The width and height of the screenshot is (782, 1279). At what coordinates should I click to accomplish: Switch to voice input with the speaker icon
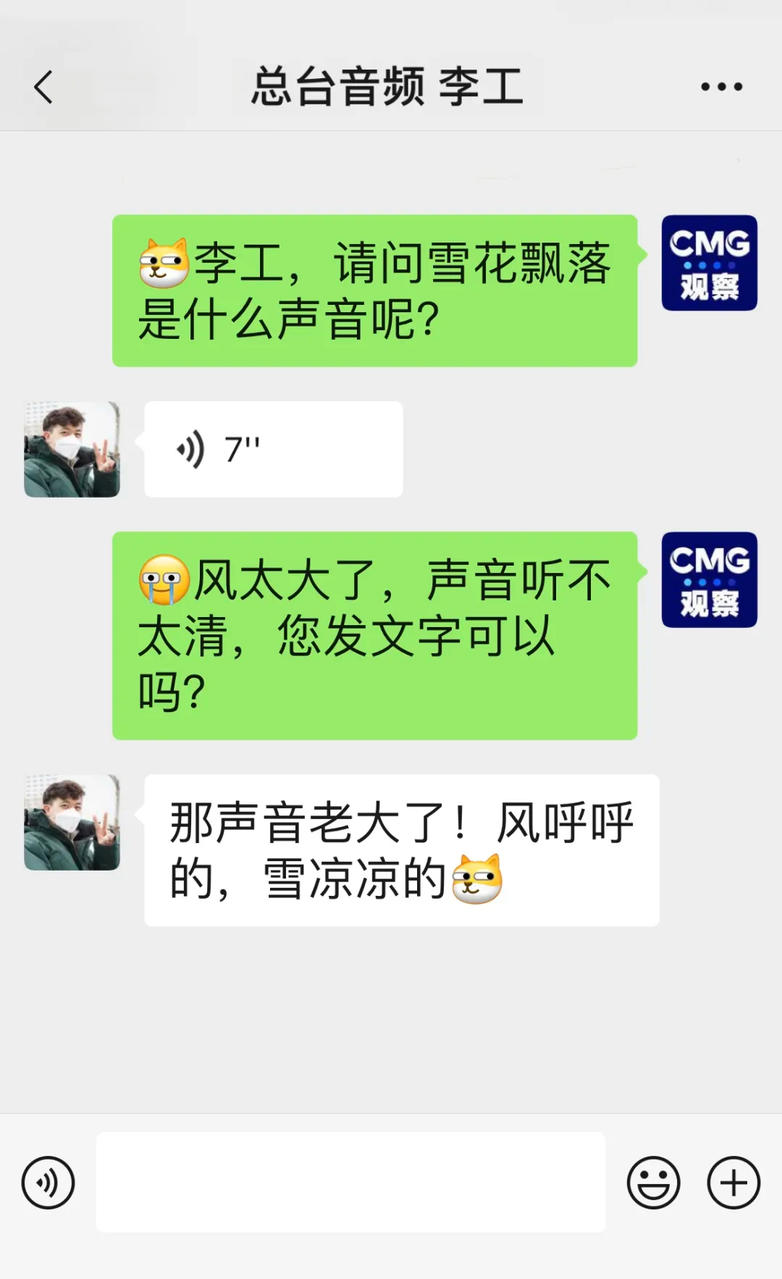click(47, 1182)
